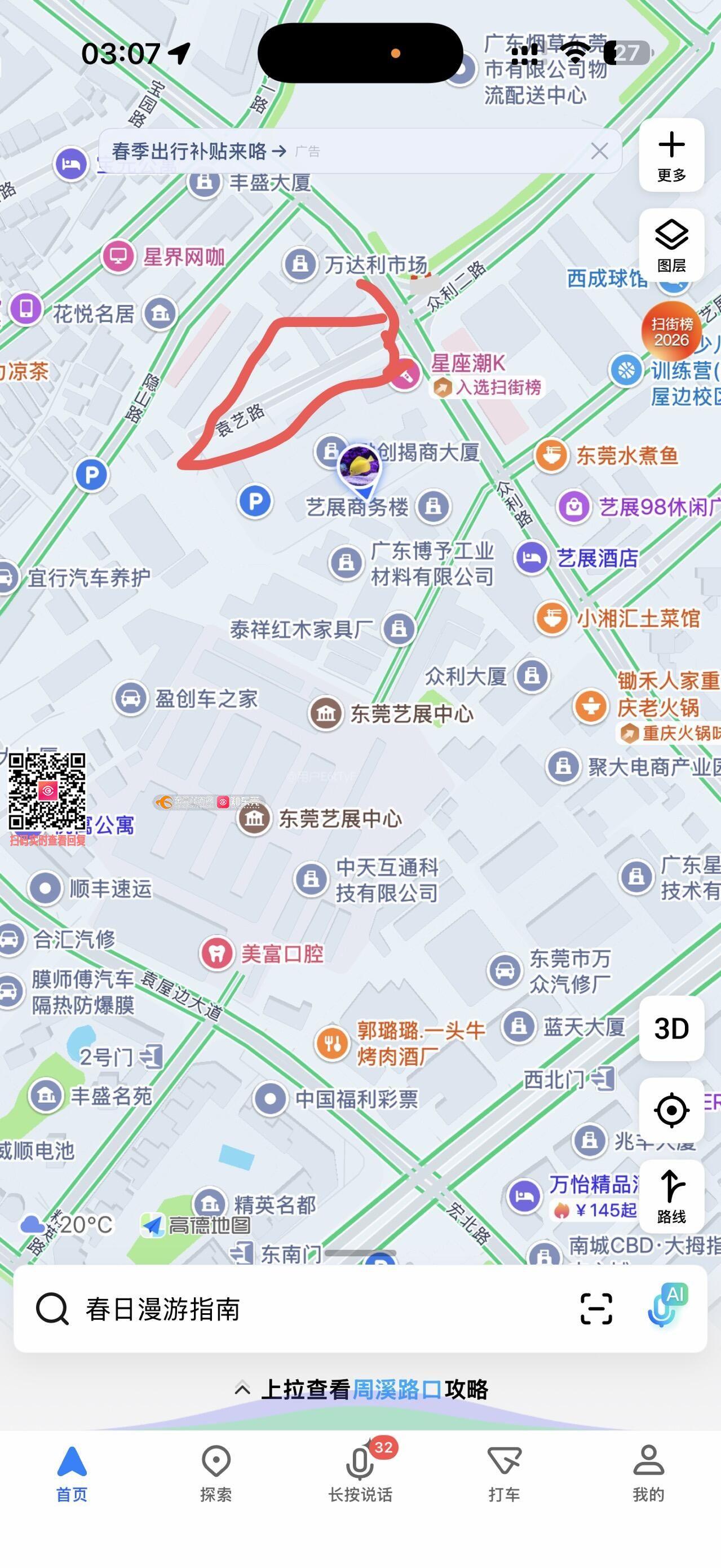The height and width of the screenshot is (1568, 721).
Task: Open the 更多 (more) tools button
Action: (671, 155)
